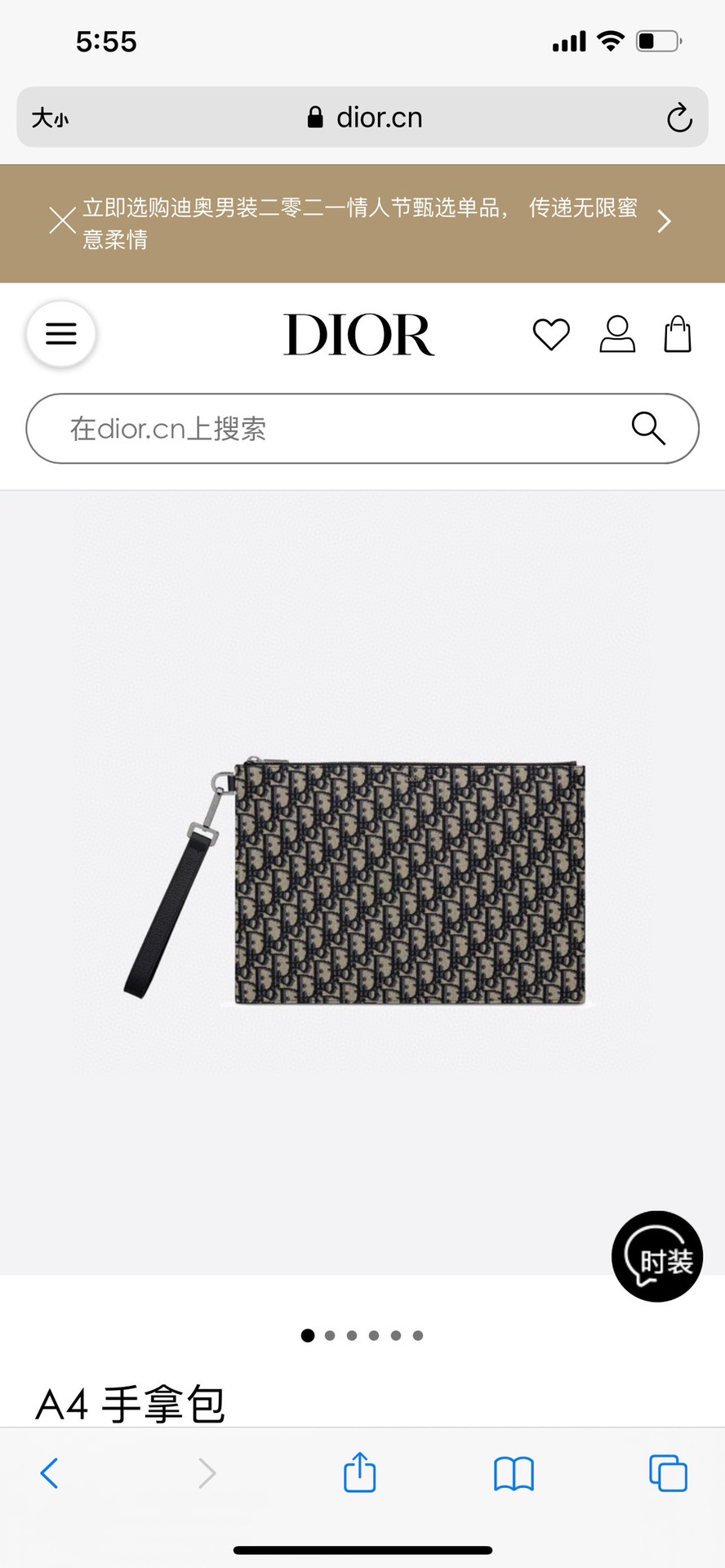
Task: Open the 时装 chat assistant bubble
Action: 657,1256
